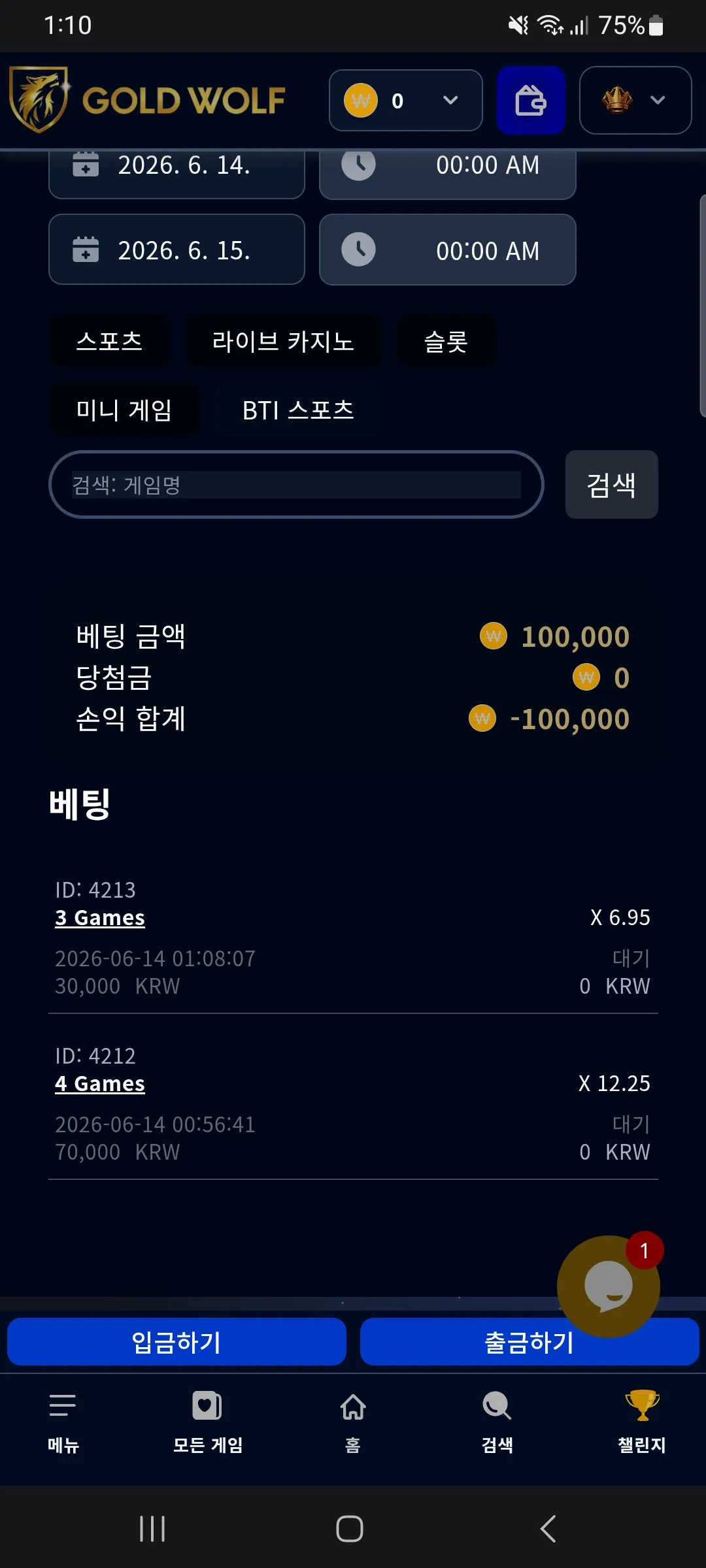Tap the 검색 button beside the field
Image resolution: width=706 pixels, height=1568 pixels.
[x=611, y=485]
